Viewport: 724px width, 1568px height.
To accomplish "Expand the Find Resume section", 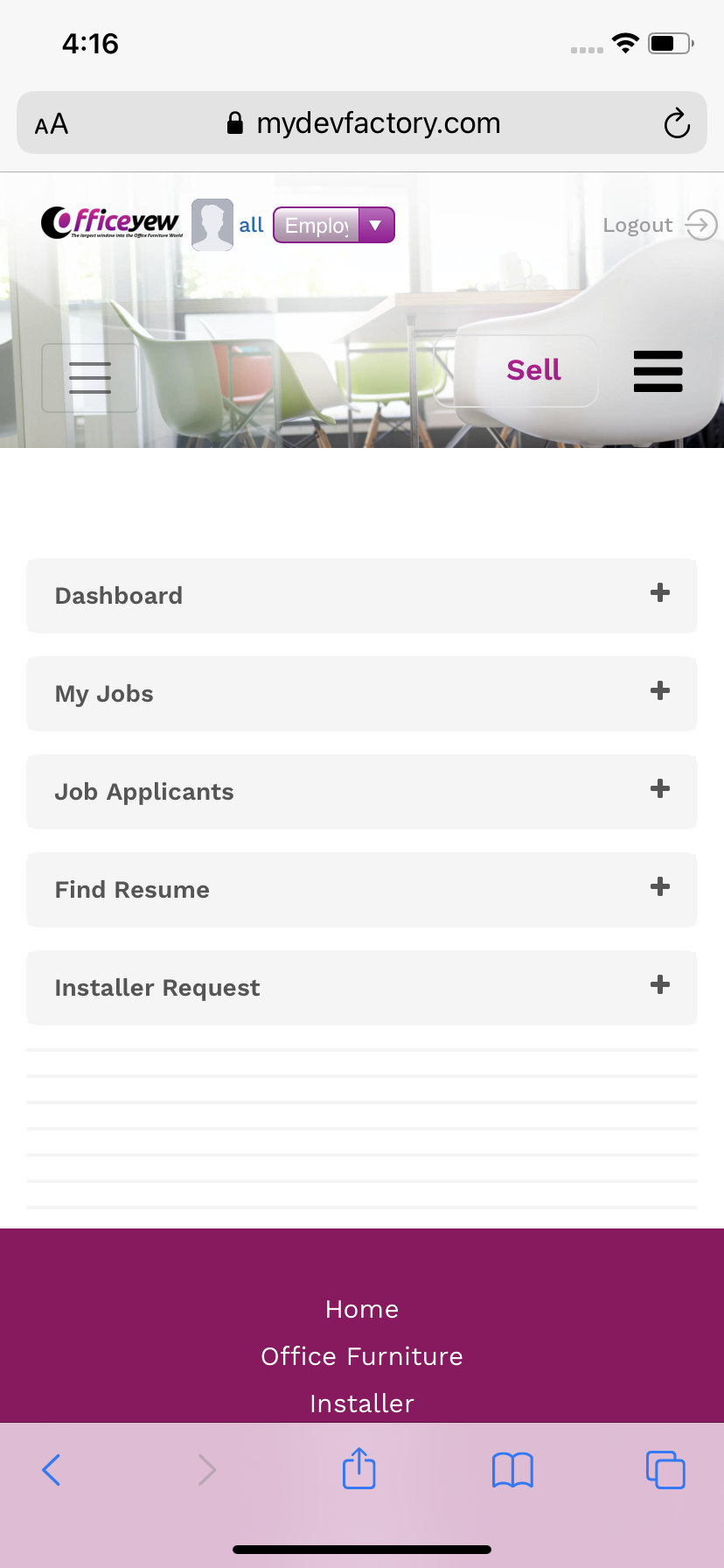I will [x=660, y=887].
